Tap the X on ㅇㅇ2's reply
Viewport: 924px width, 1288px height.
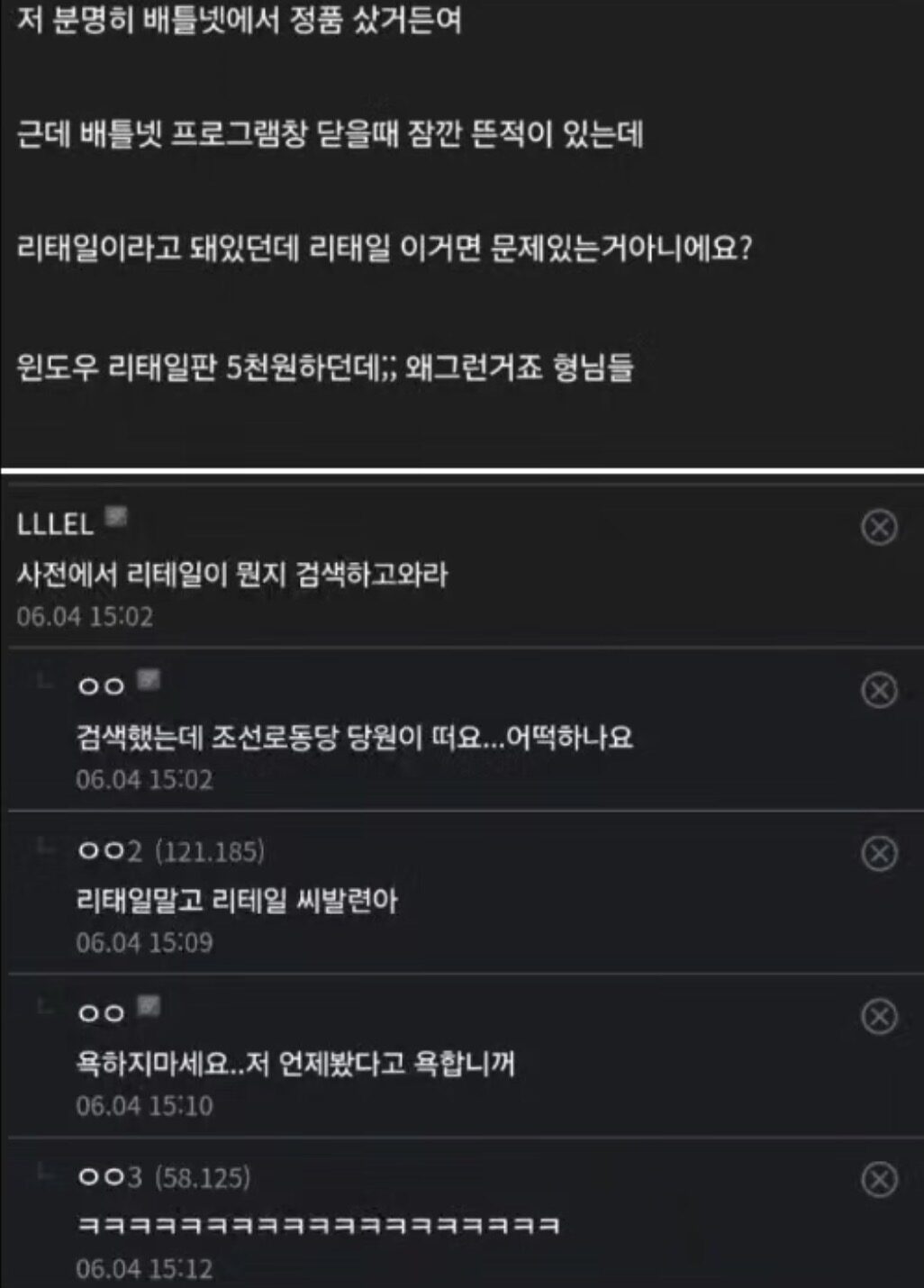tap(879, 853)
